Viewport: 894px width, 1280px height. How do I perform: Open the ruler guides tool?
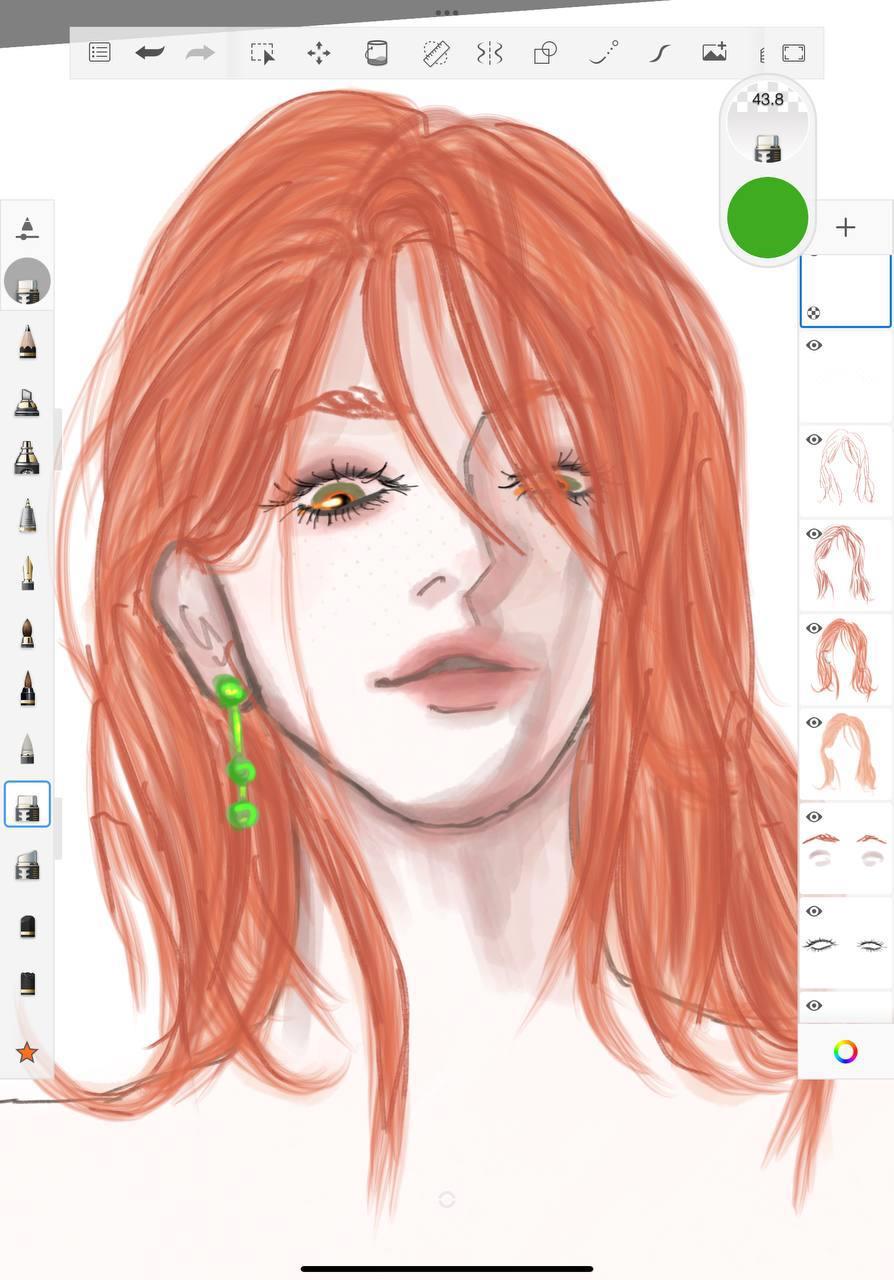click(x=435, y=53)
